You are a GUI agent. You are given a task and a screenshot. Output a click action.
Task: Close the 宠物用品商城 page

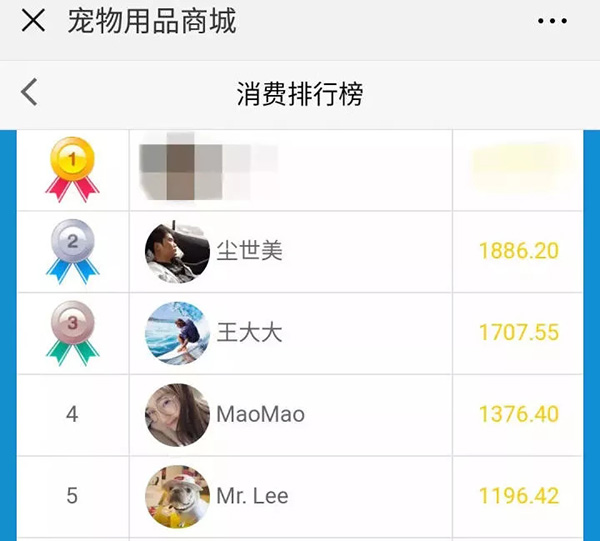33,21
